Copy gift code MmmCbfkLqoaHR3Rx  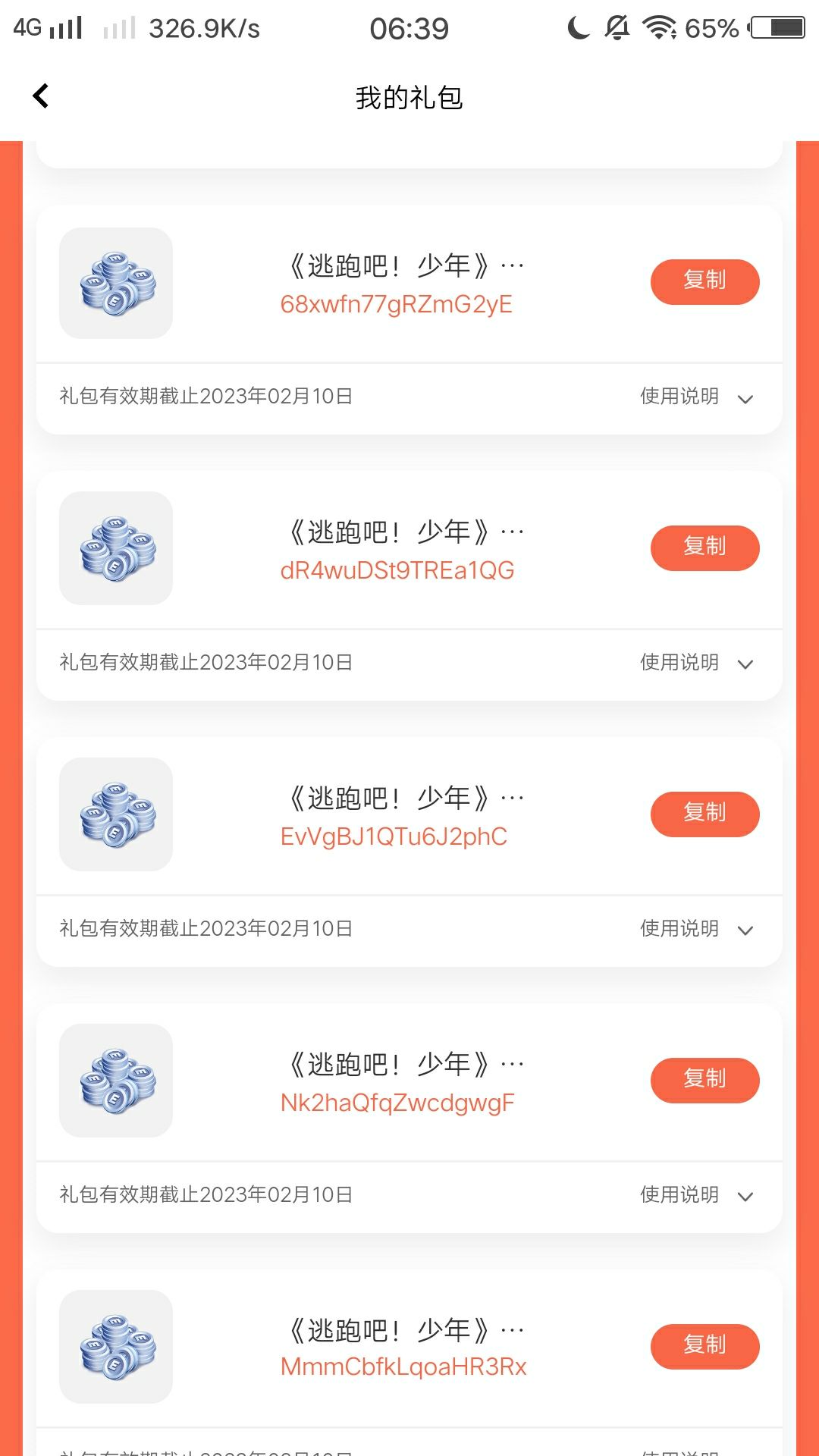pyautogui.click(x=704, y=1346)
